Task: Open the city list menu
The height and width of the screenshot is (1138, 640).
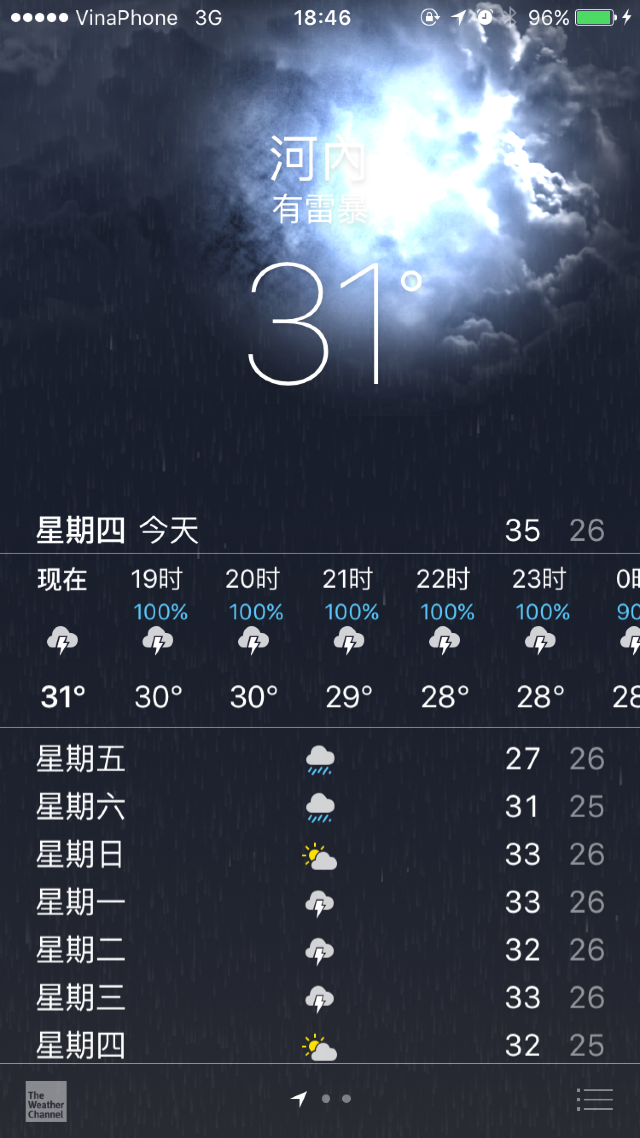Action: point(595,1099)
